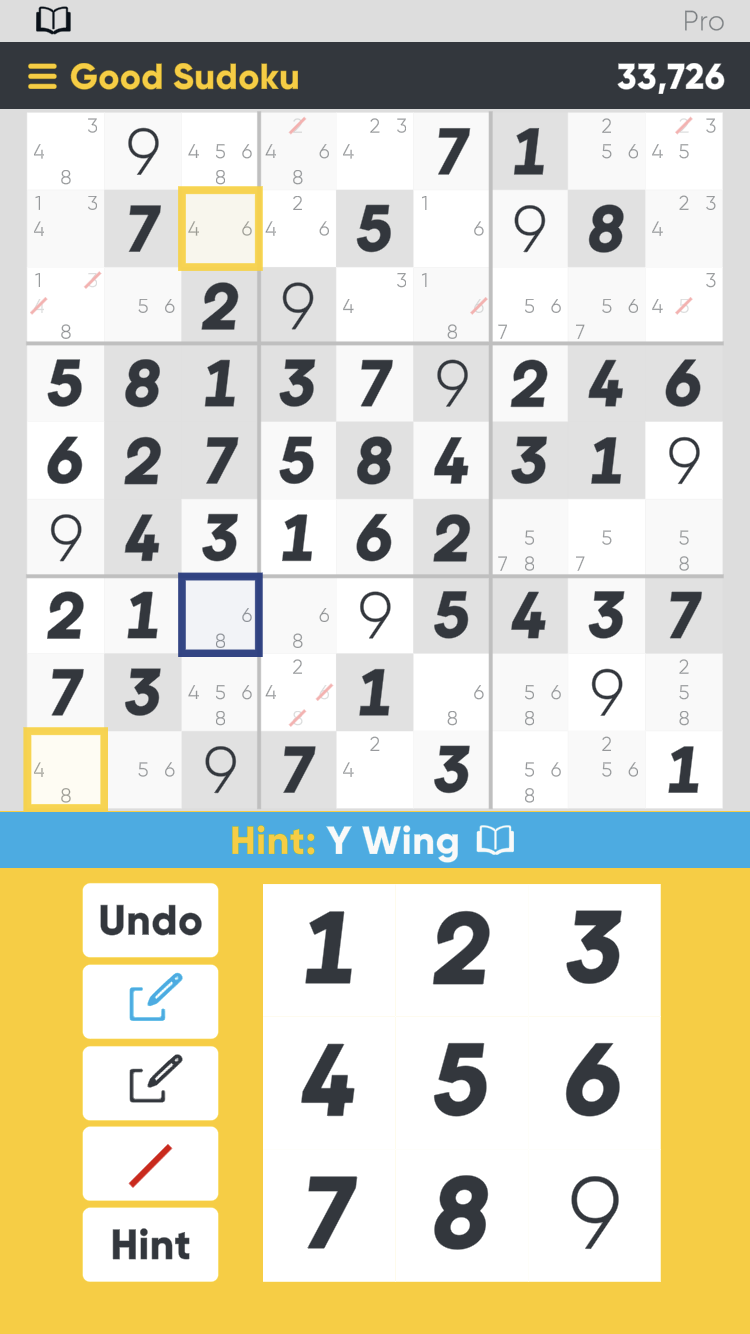Image resolution: width=750 pixels, height=1334 pixels.
Task: Open the book icon at top left
Action: 53,20
